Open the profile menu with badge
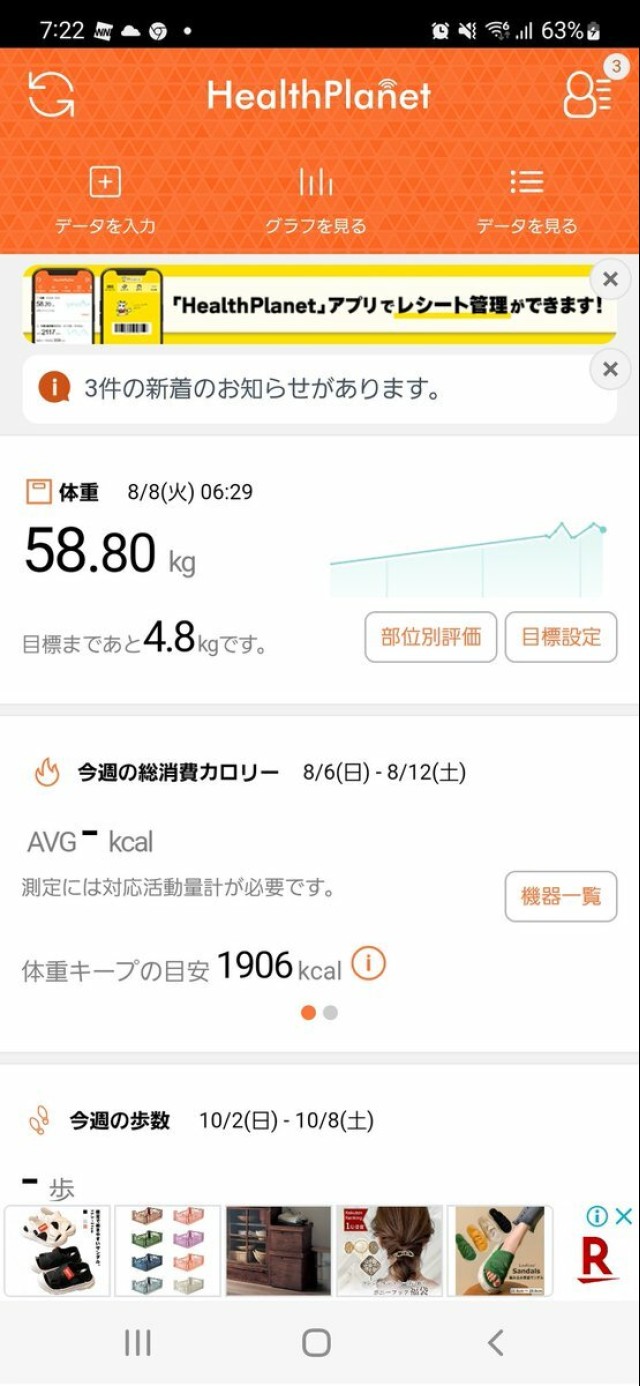The image size is (640, 1386). tap(588, 95)
